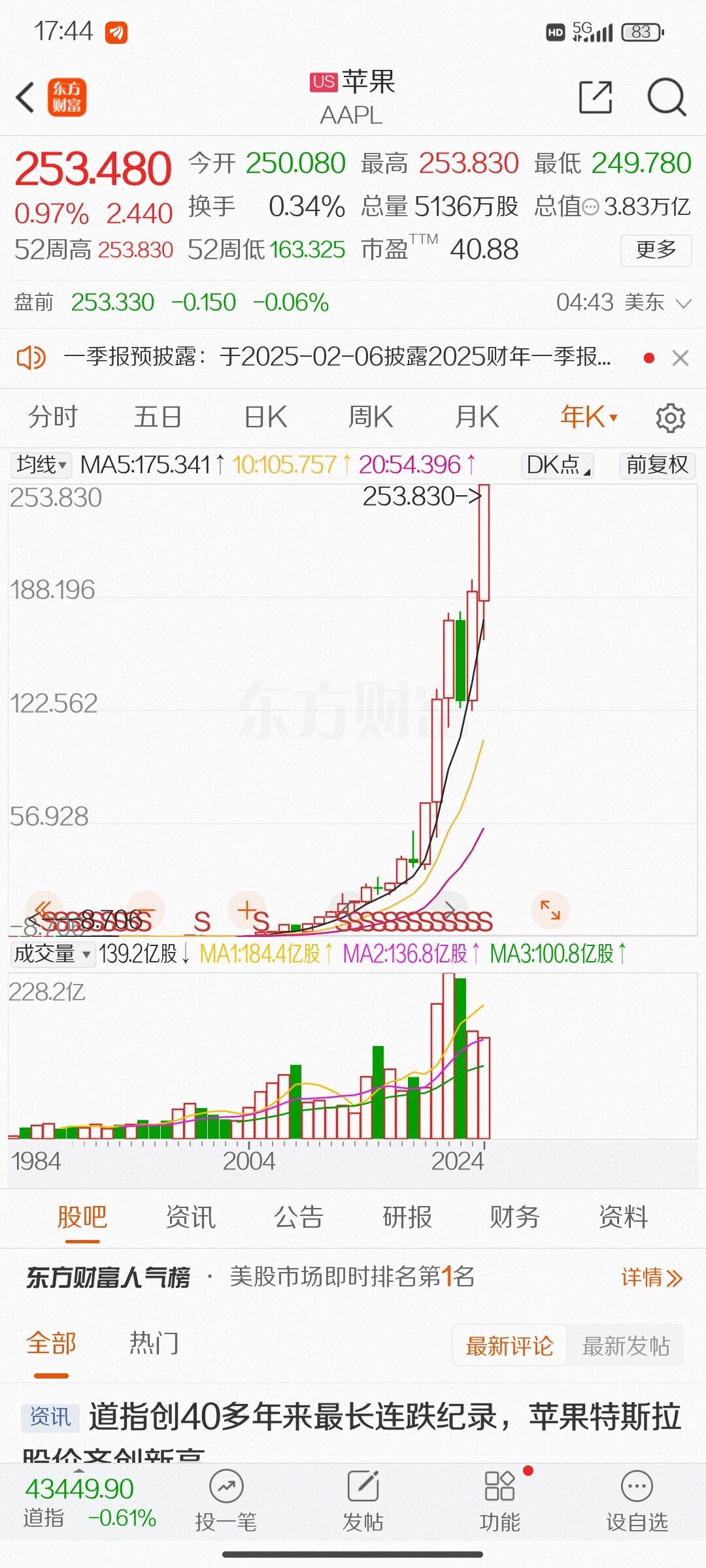Select the 月K chart tab
This screenshot has width=706, height=1568.
[x=477, y=417]
